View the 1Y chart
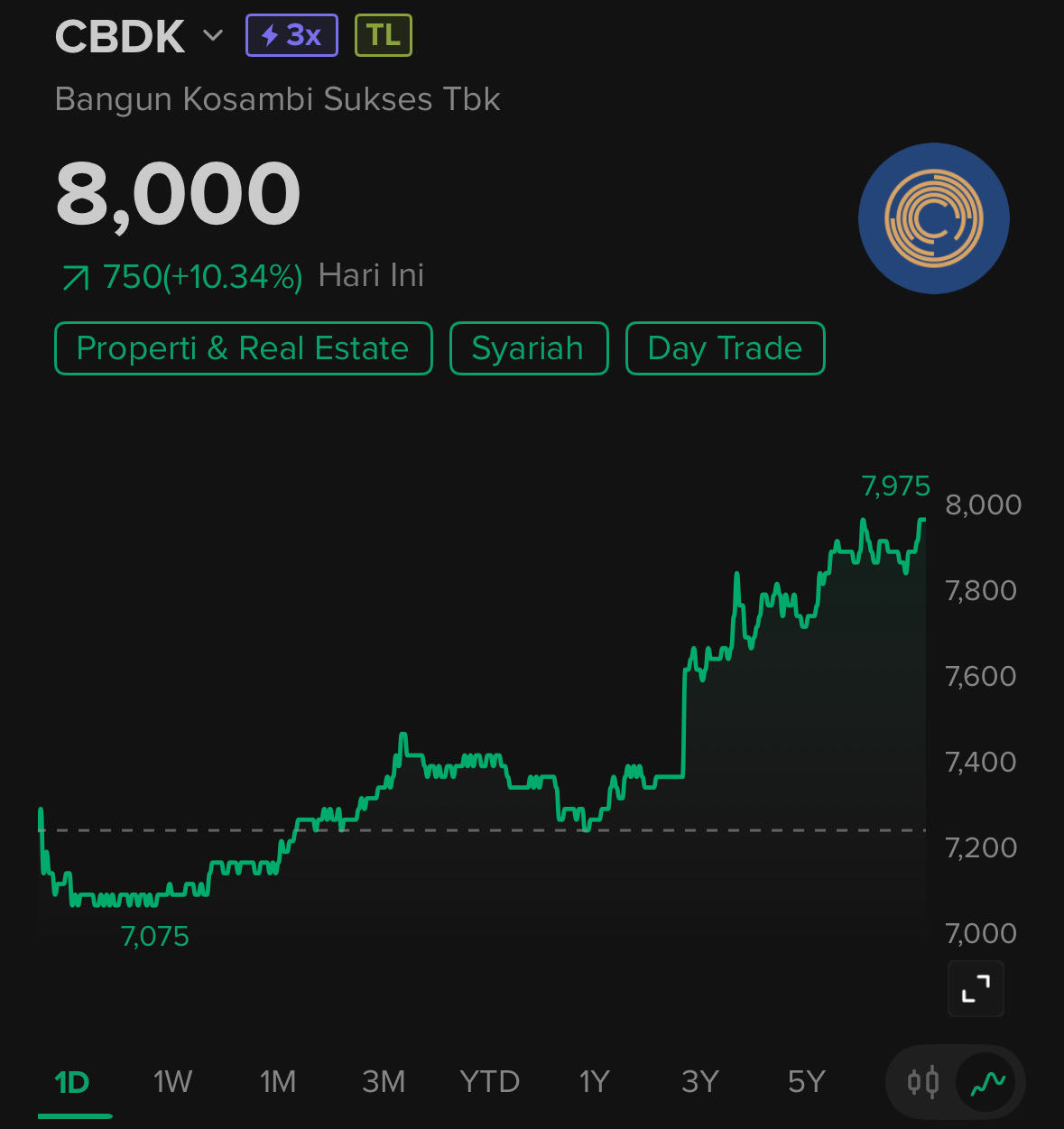The height and width of the screenshot is (1129, 1064). tap(595, 1081)
